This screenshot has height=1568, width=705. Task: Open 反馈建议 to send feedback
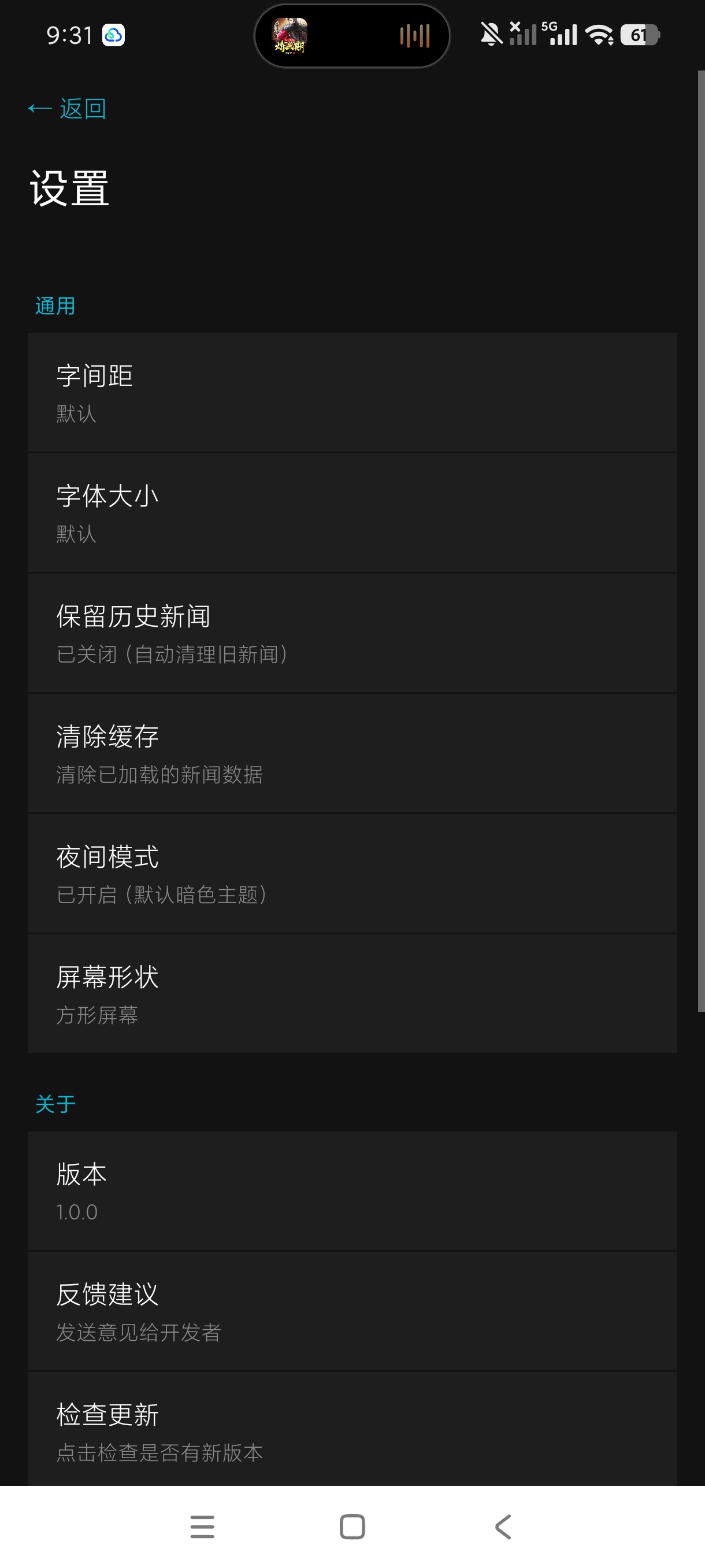[x=352, y=1311]
